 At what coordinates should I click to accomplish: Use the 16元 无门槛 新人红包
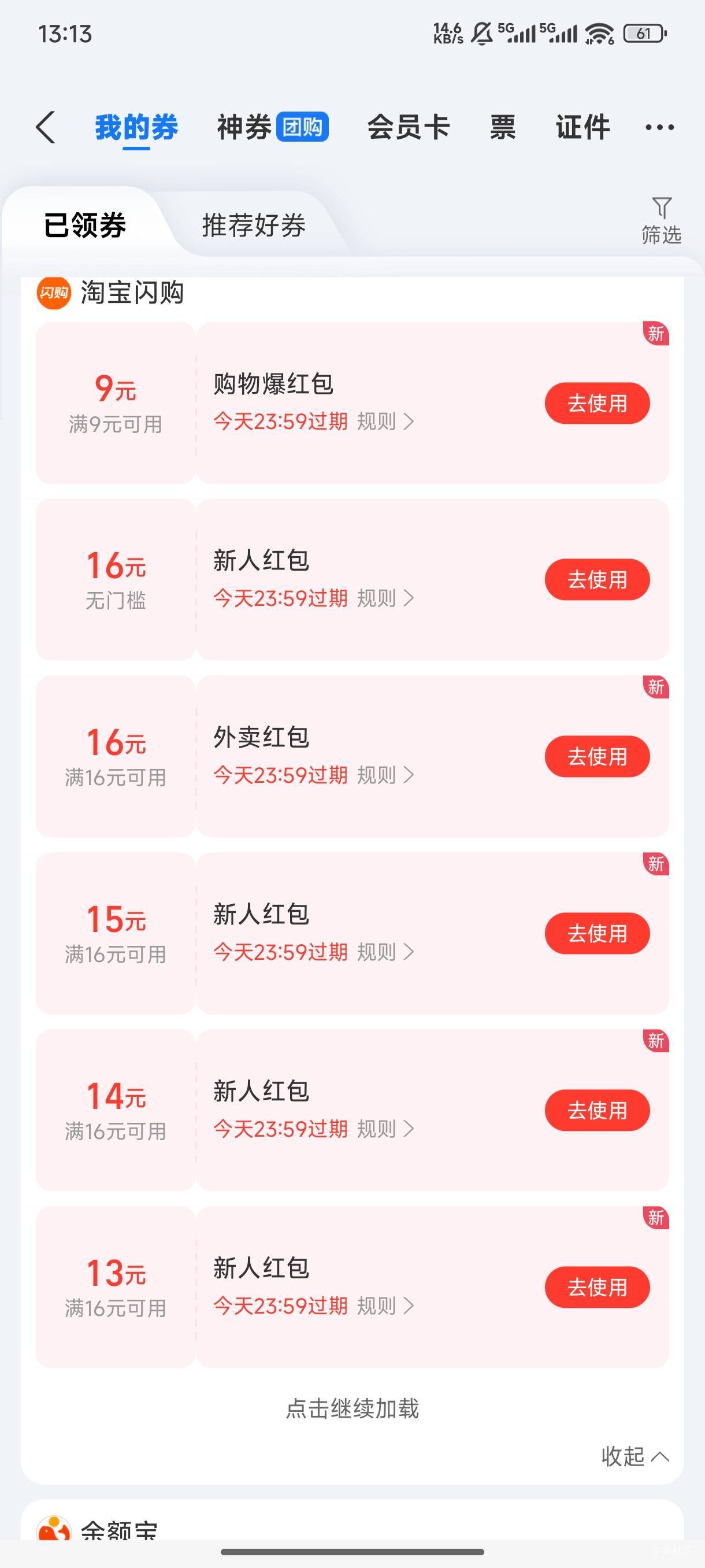tap(597, 579)
